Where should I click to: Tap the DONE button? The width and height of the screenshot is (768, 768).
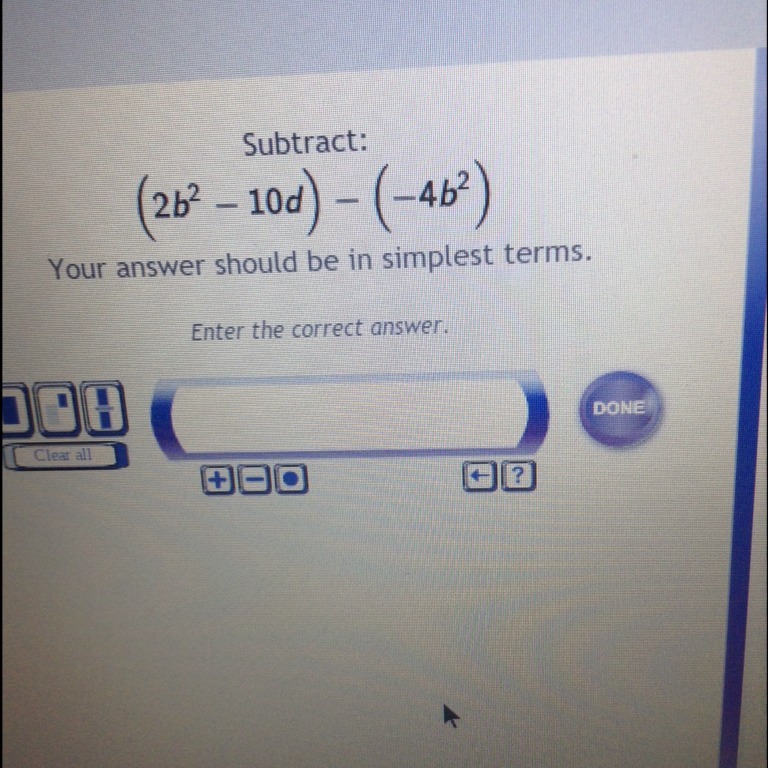619,409
